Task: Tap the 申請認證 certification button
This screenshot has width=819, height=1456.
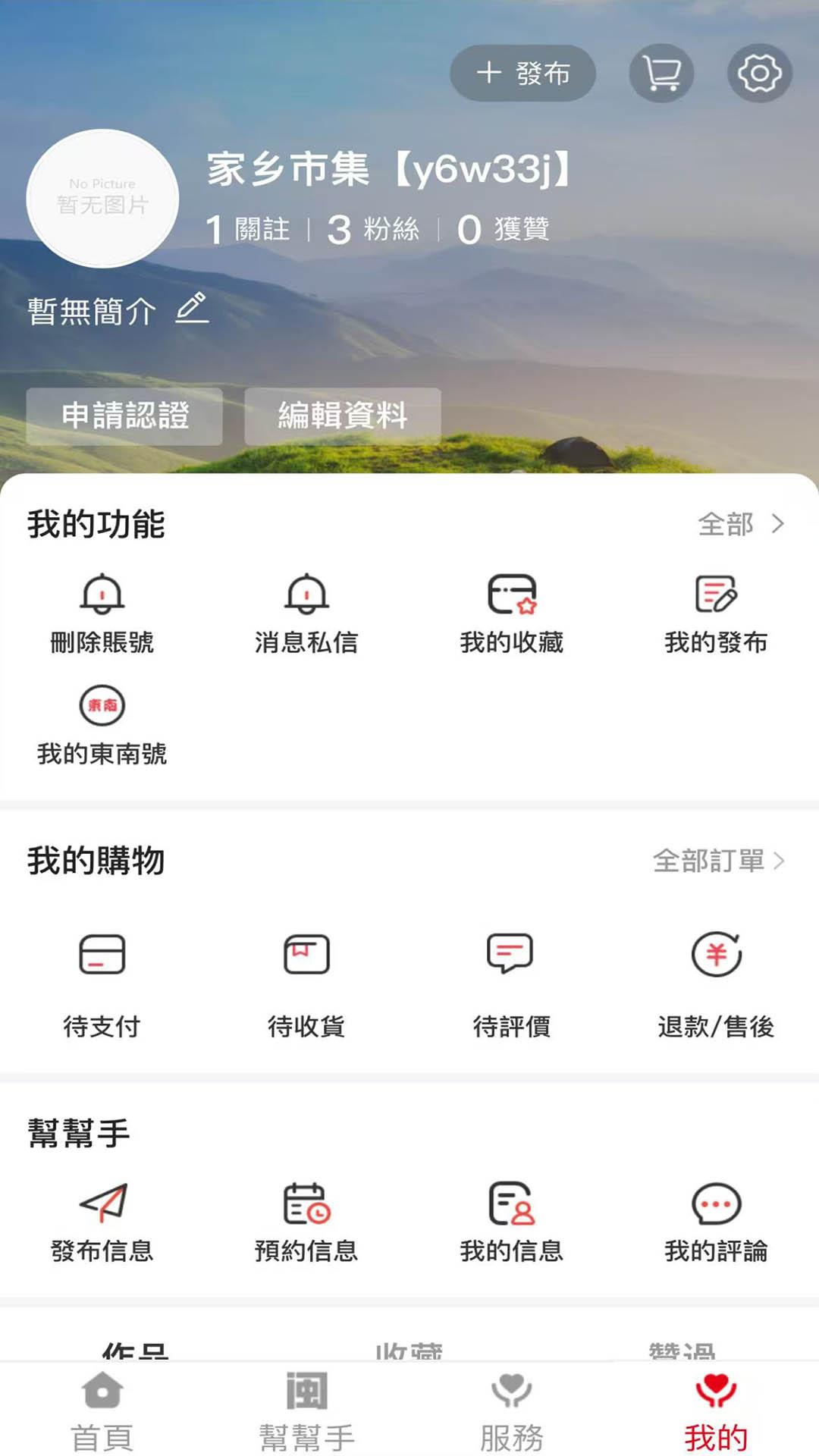Action: [x=127, y=416]
